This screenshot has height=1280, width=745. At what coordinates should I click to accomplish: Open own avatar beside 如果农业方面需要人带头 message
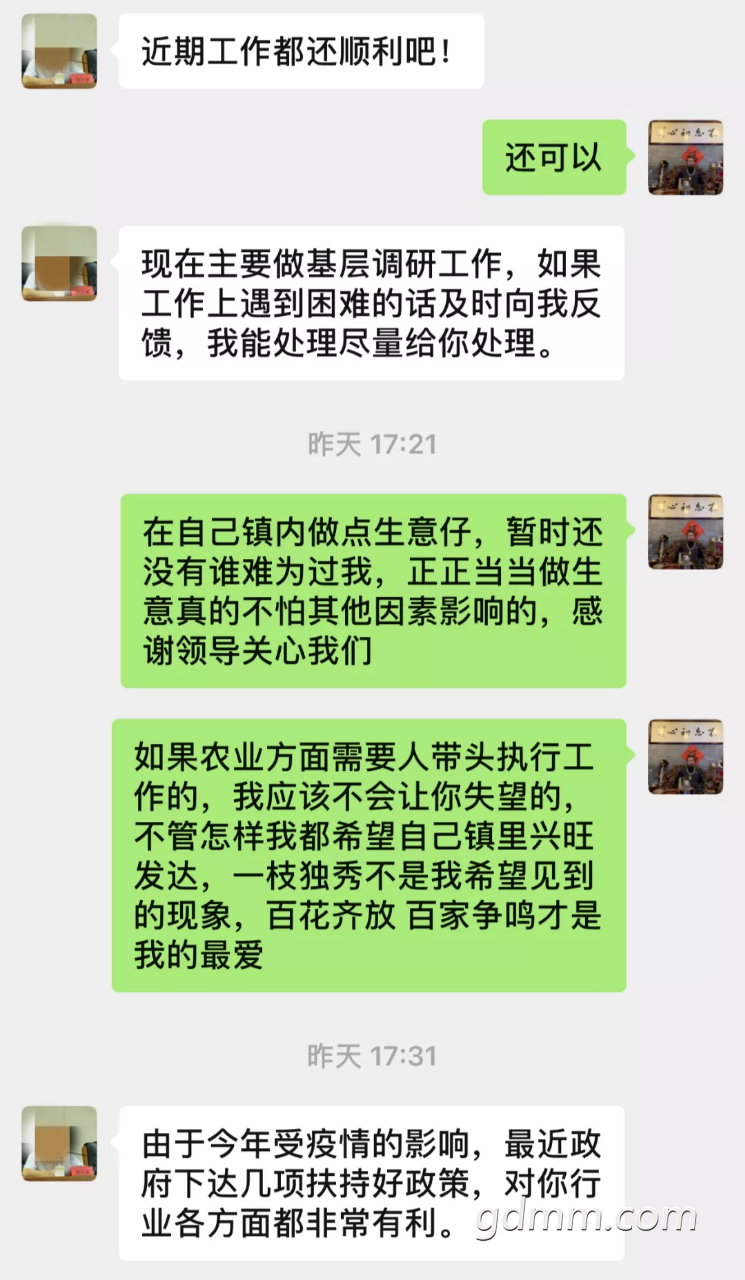click(685, 756)
